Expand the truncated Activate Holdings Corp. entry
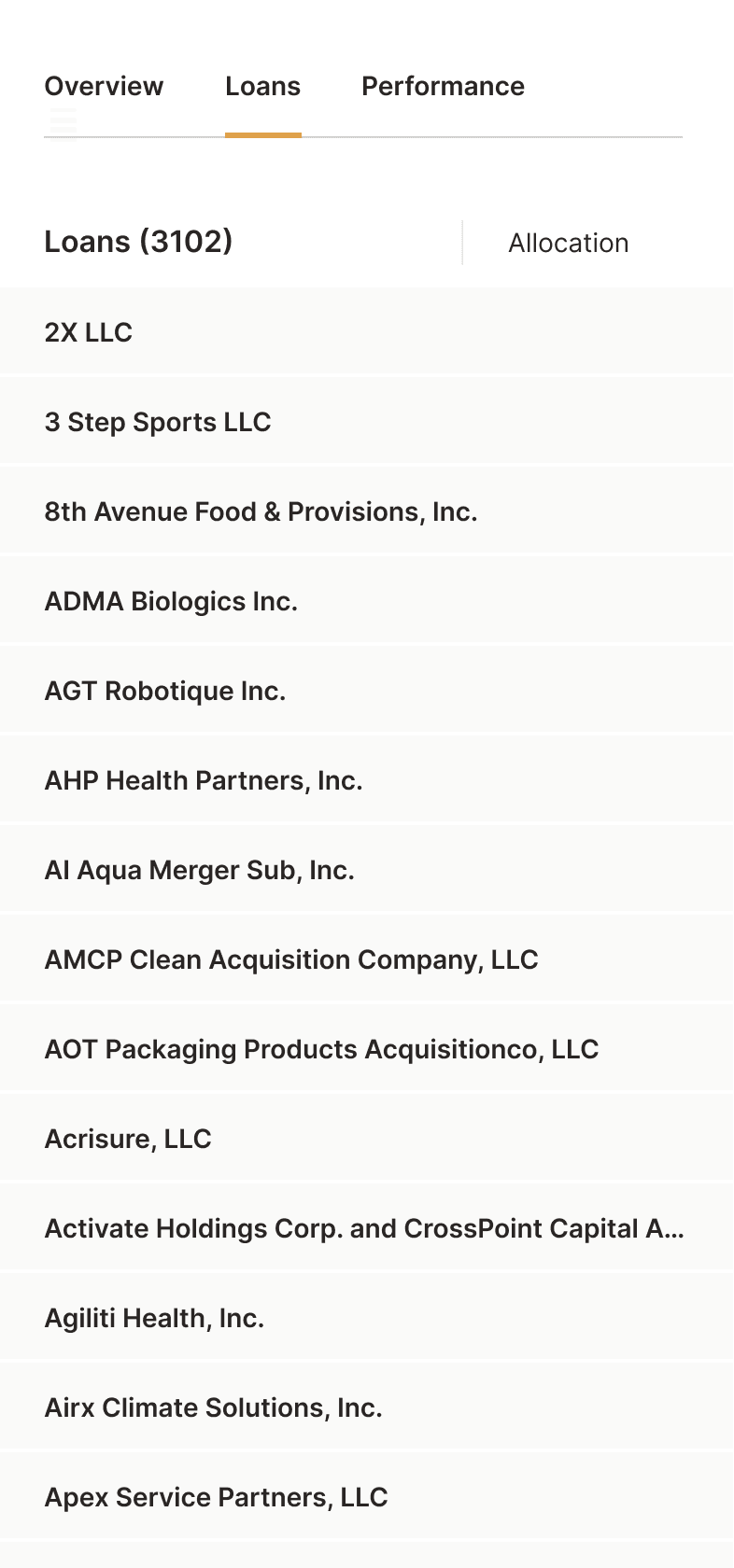Screen dimensions: 734x1568 [365, 1228]
